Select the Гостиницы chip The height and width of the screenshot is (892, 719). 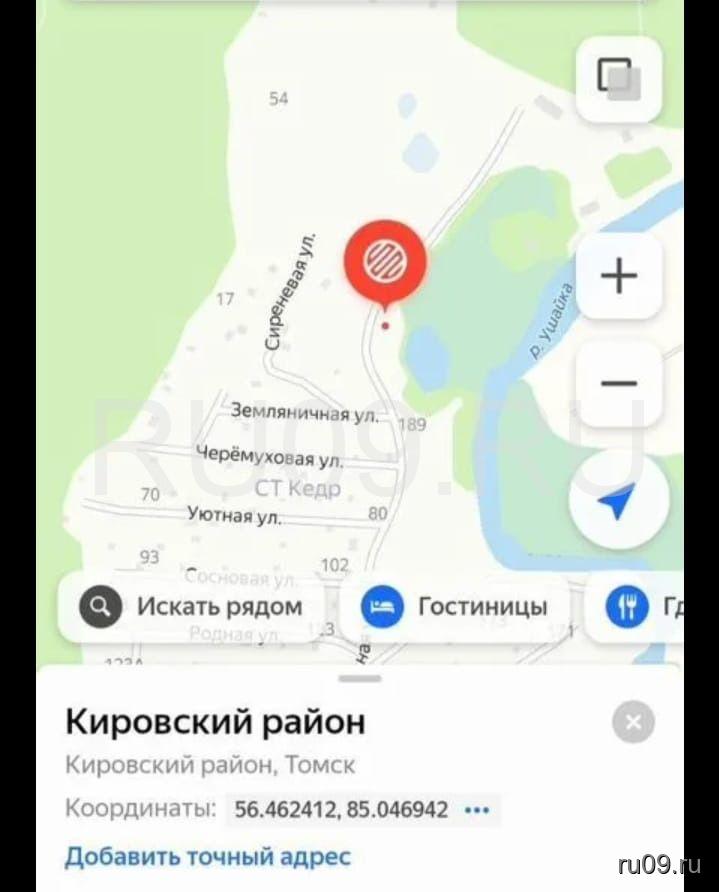[x=456, y=606]
